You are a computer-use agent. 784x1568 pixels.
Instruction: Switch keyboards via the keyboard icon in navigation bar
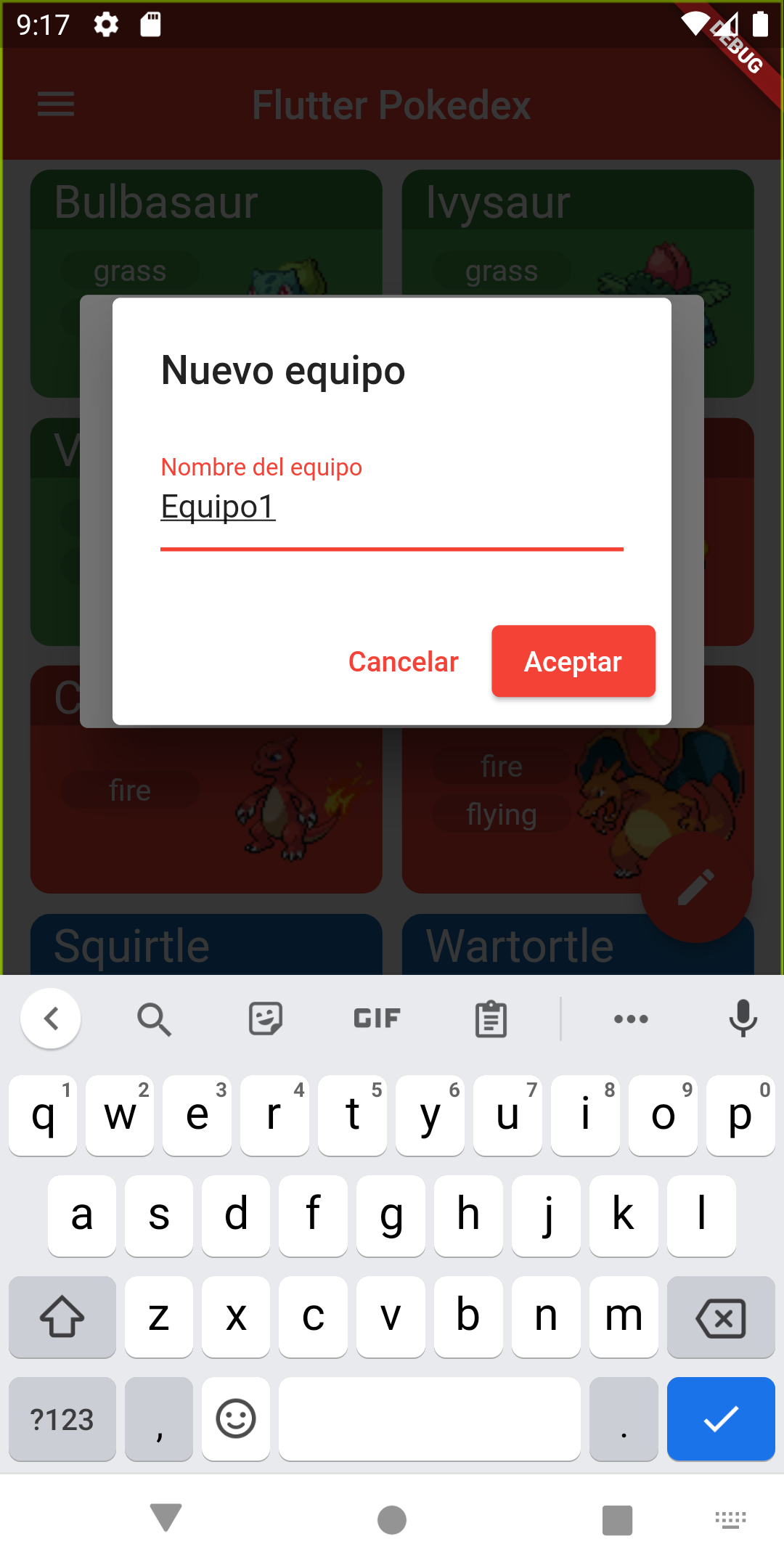coord(732,1520)
